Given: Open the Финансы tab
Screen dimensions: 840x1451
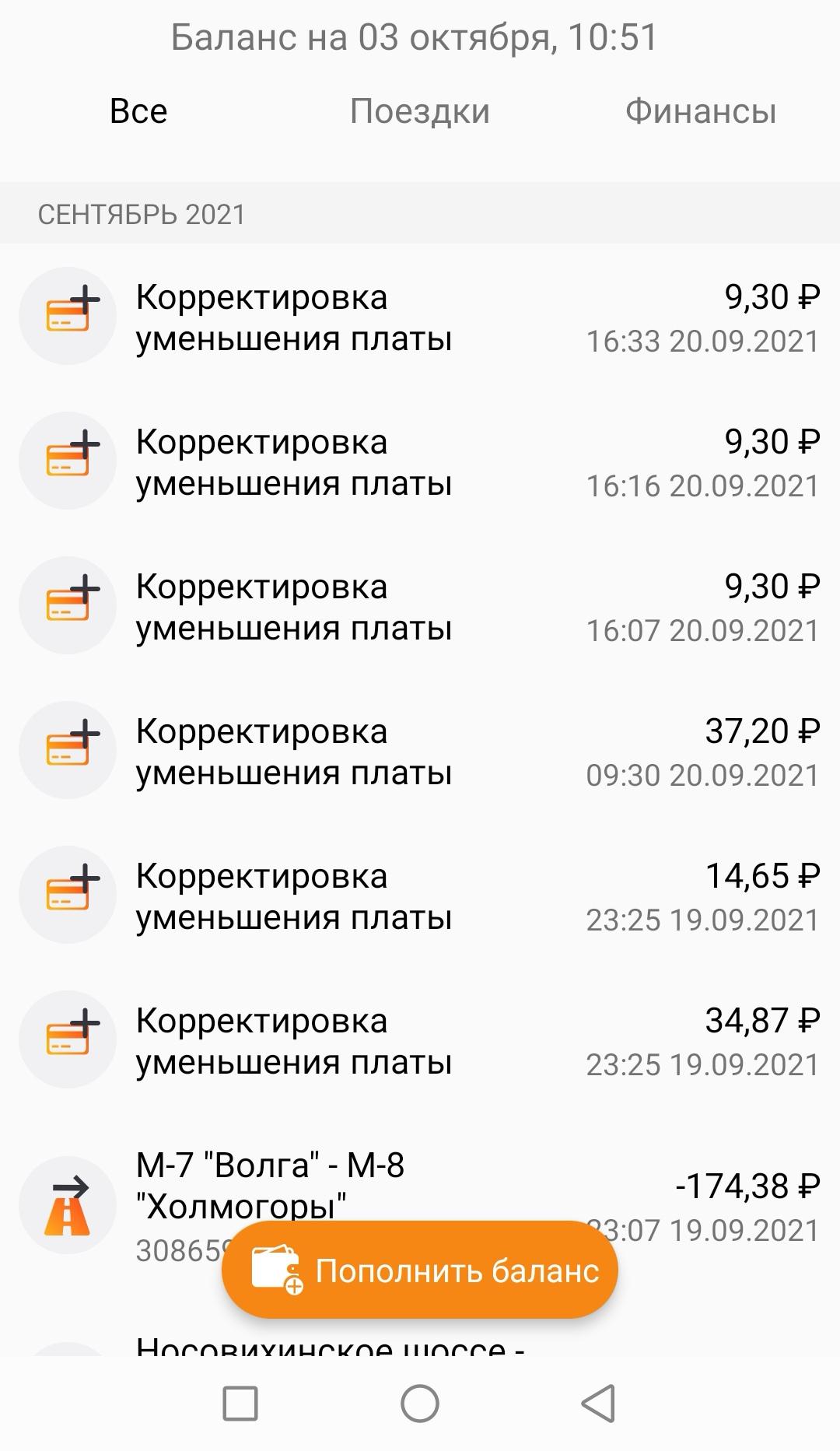Looking at the screenshot, I should coord(701,111).
